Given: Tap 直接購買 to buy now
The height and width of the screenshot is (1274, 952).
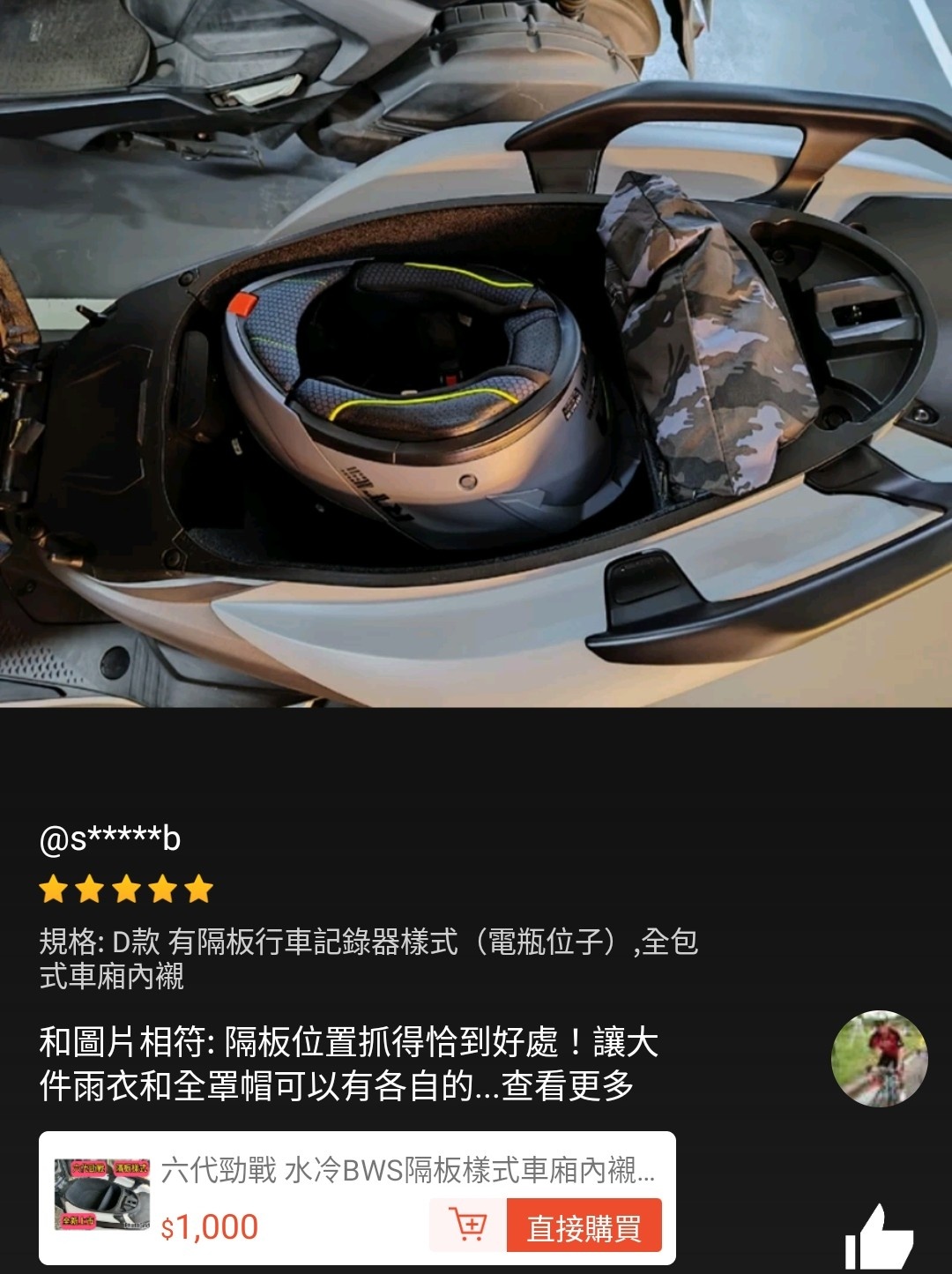Looking at the screenshot, I should click(x=584, y=1226).
